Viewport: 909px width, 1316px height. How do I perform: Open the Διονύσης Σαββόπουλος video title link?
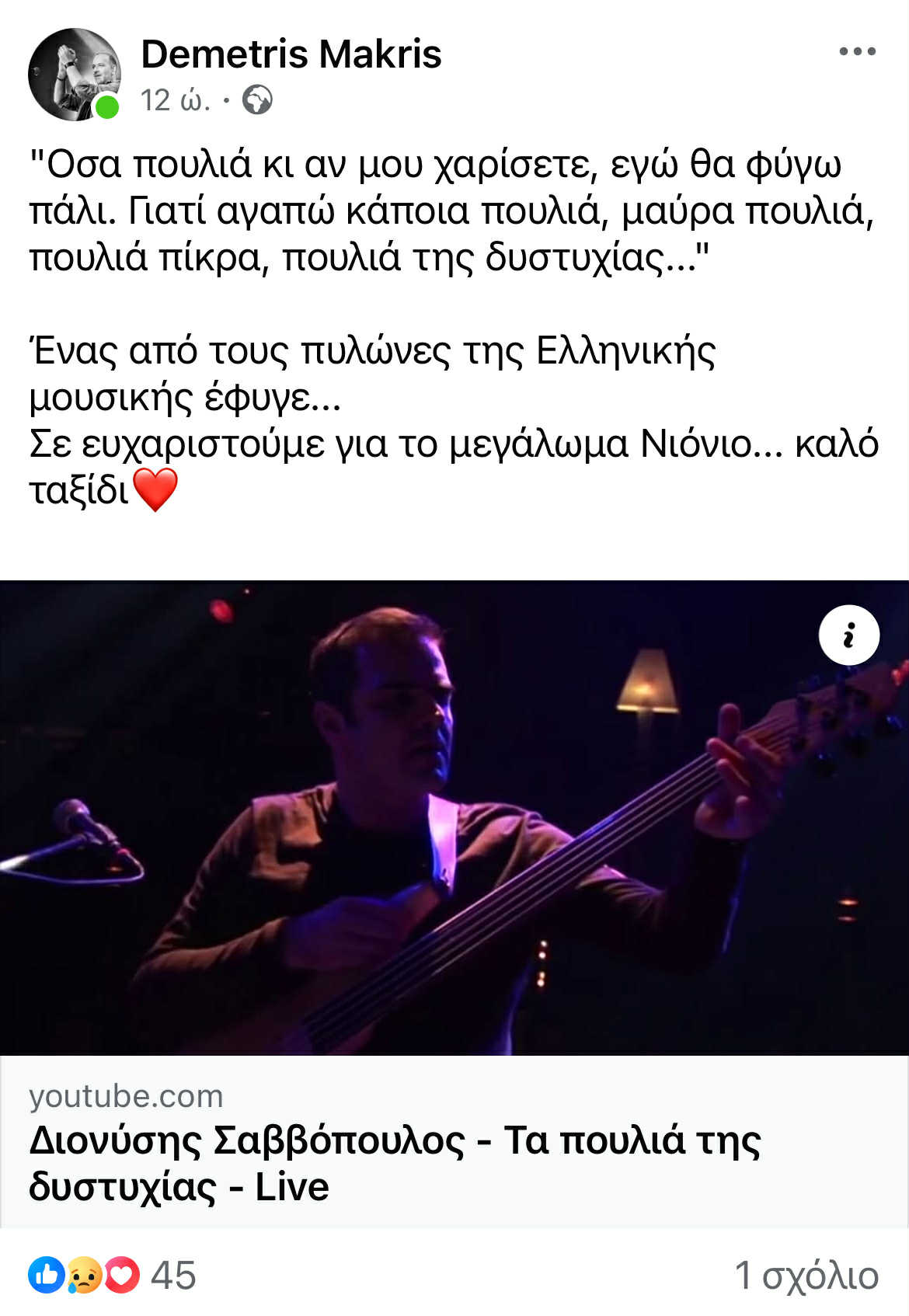(x=395, y=1163)
